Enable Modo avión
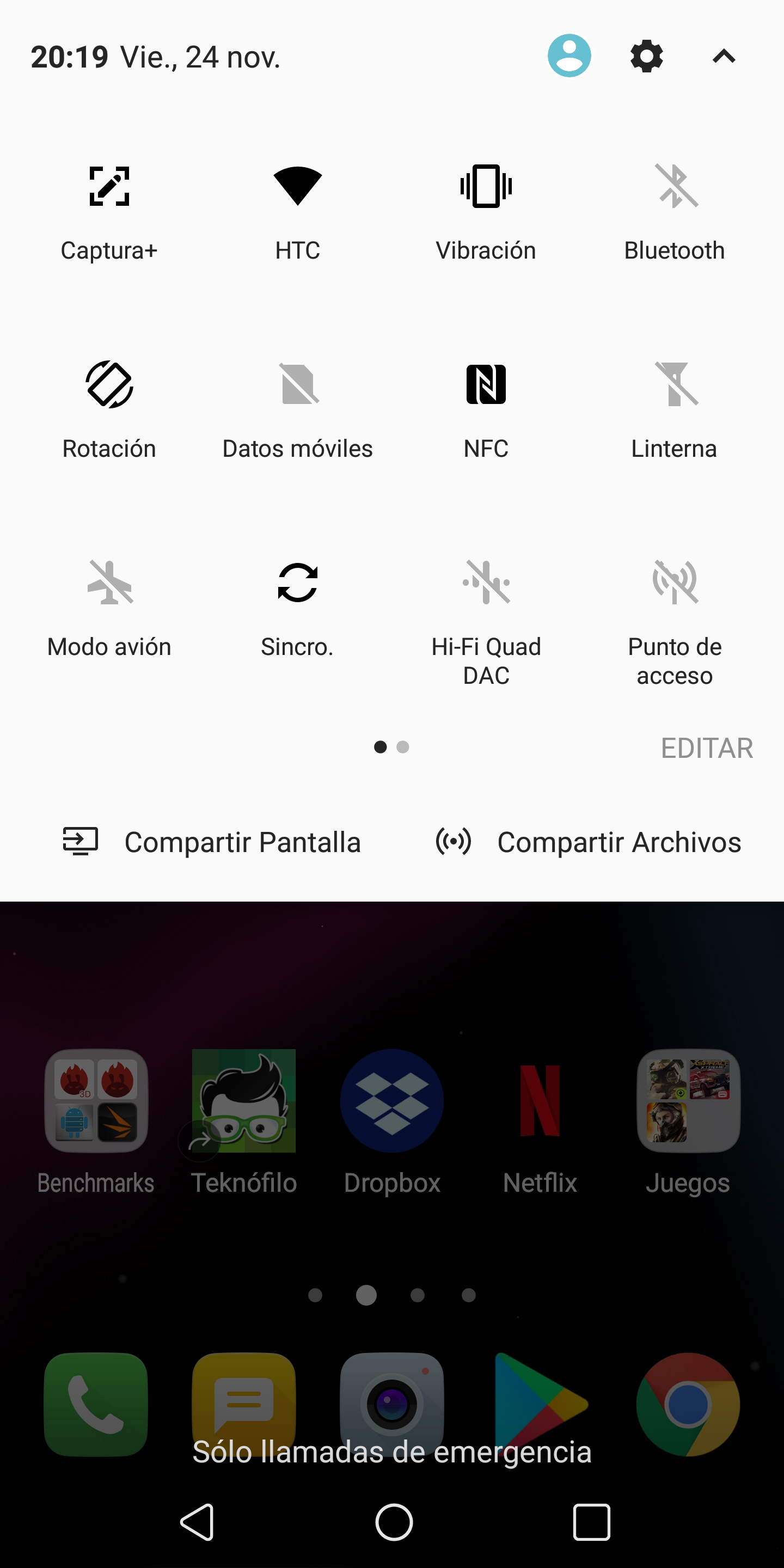 (x=109, y=609)
